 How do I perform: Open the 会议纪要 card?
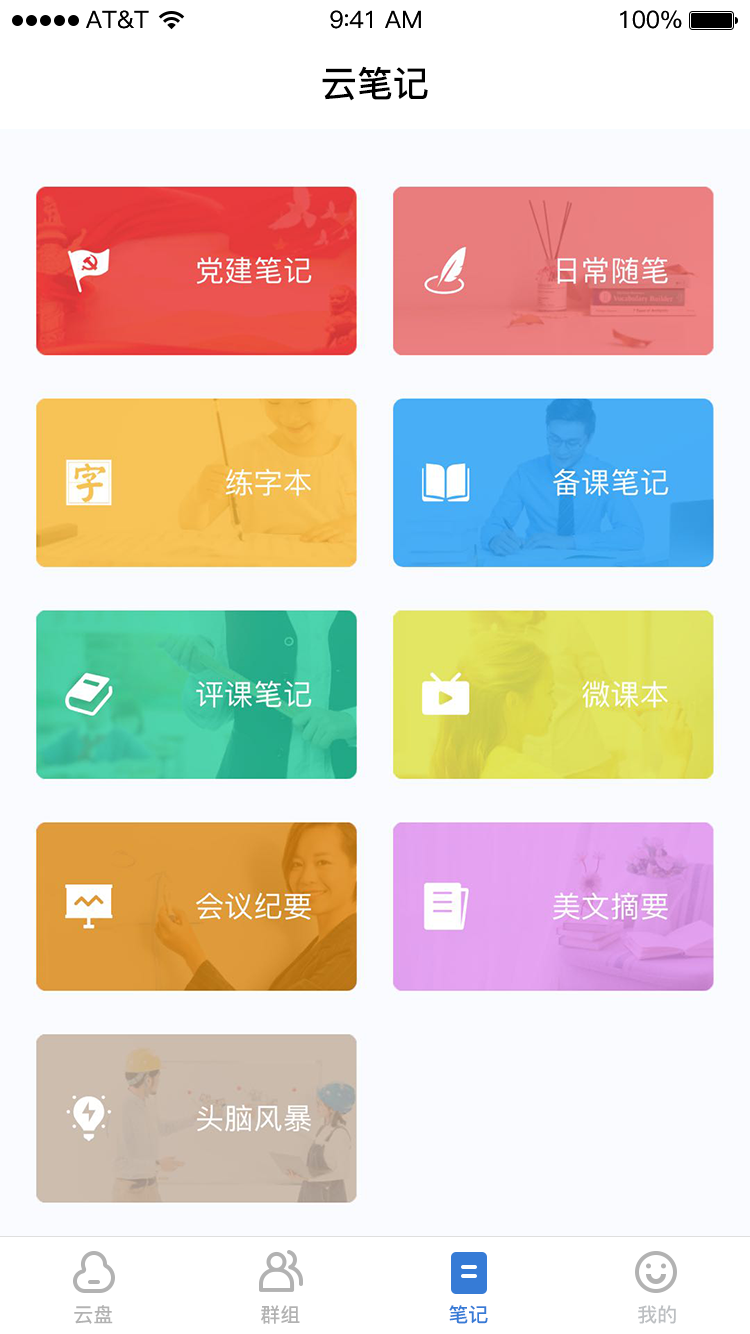tap(196, 907)
